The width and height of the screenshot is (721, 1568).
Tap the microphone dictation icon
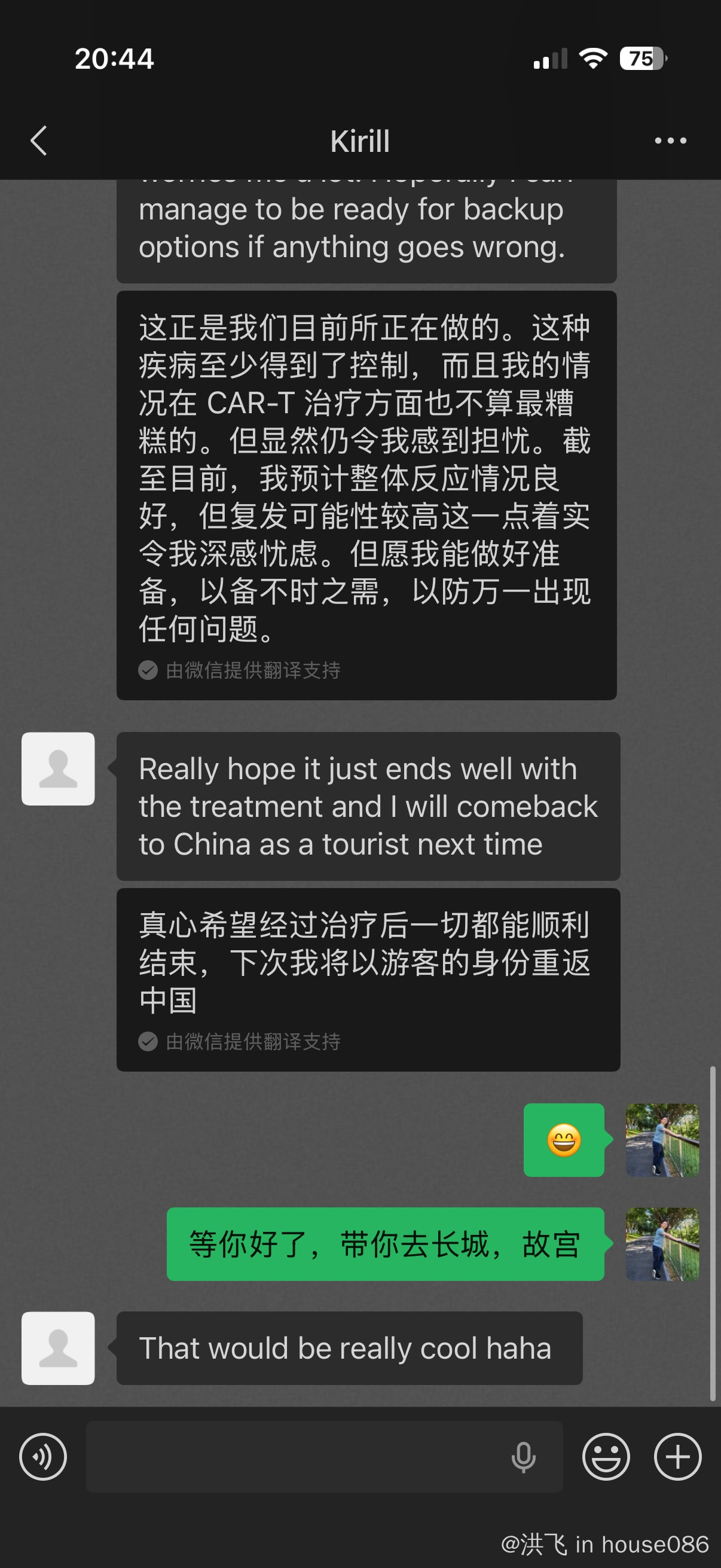tap(523, 1457)
